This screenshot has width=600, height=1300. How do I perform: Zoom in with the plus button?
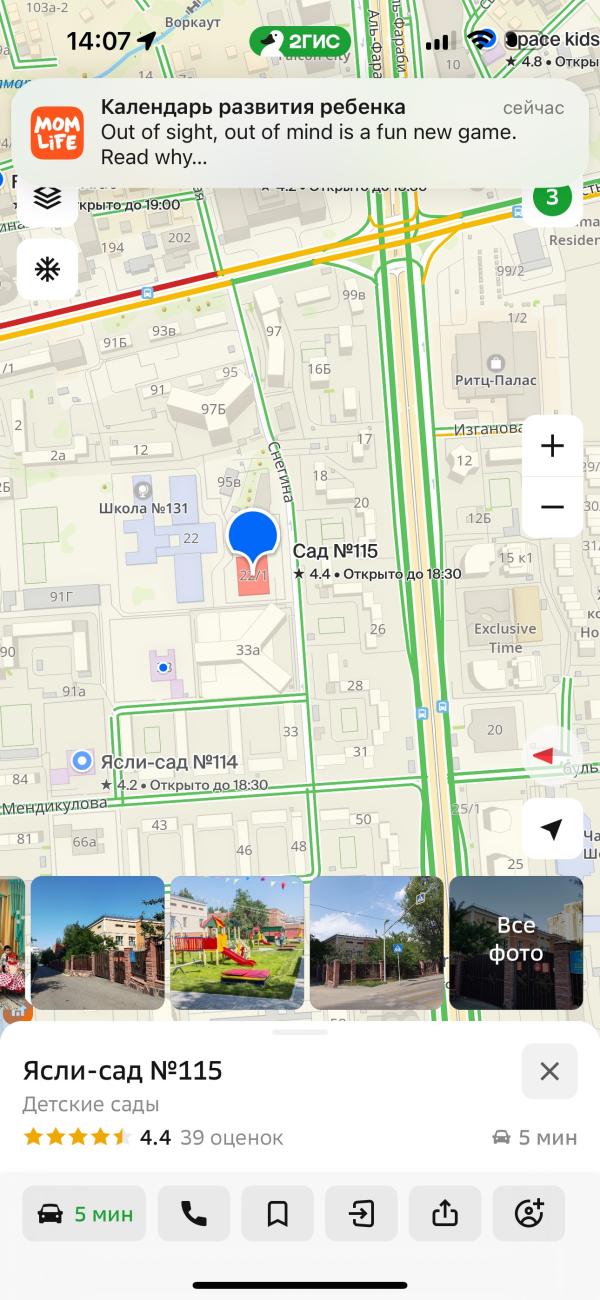(552, 446)
